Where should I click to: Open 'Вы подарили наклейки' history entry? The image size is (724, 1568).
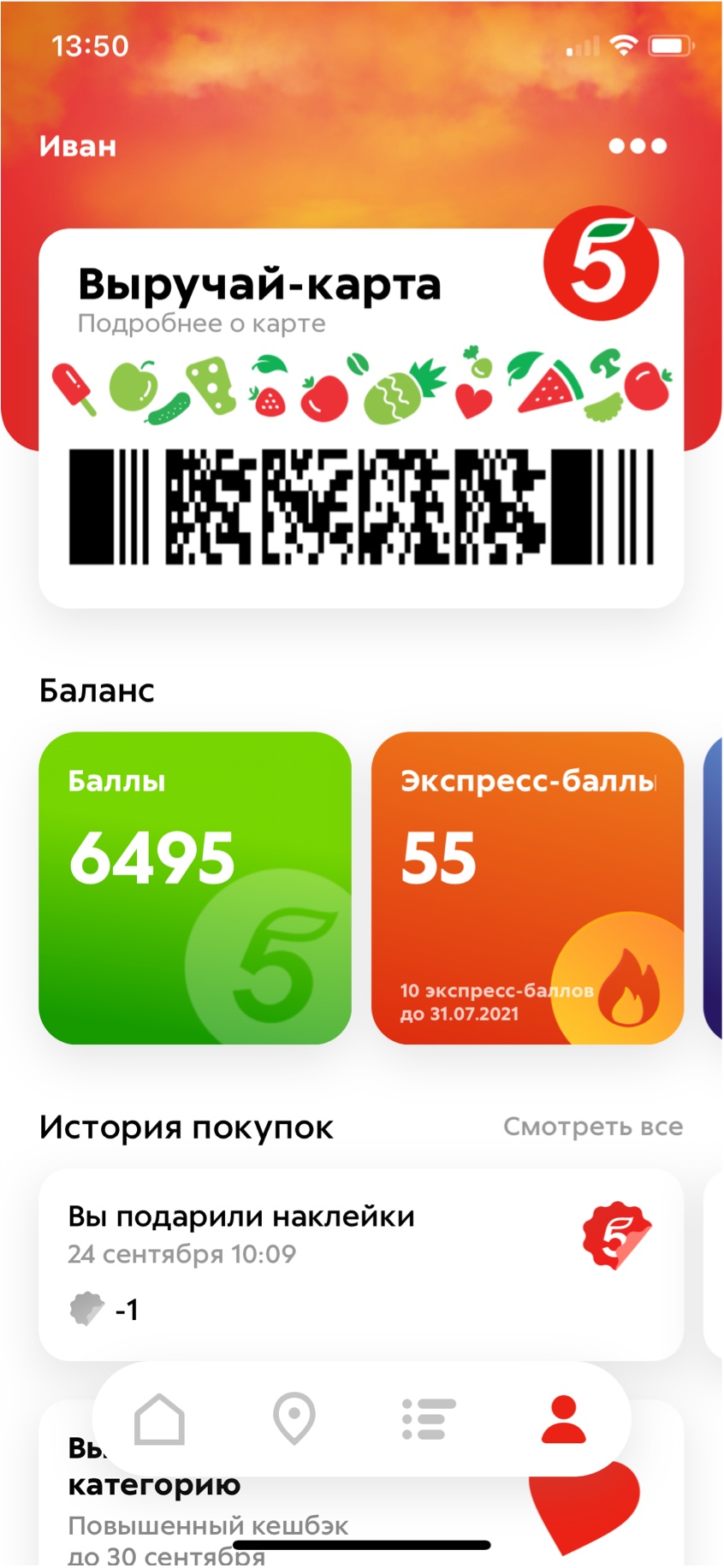(360, 1263)
